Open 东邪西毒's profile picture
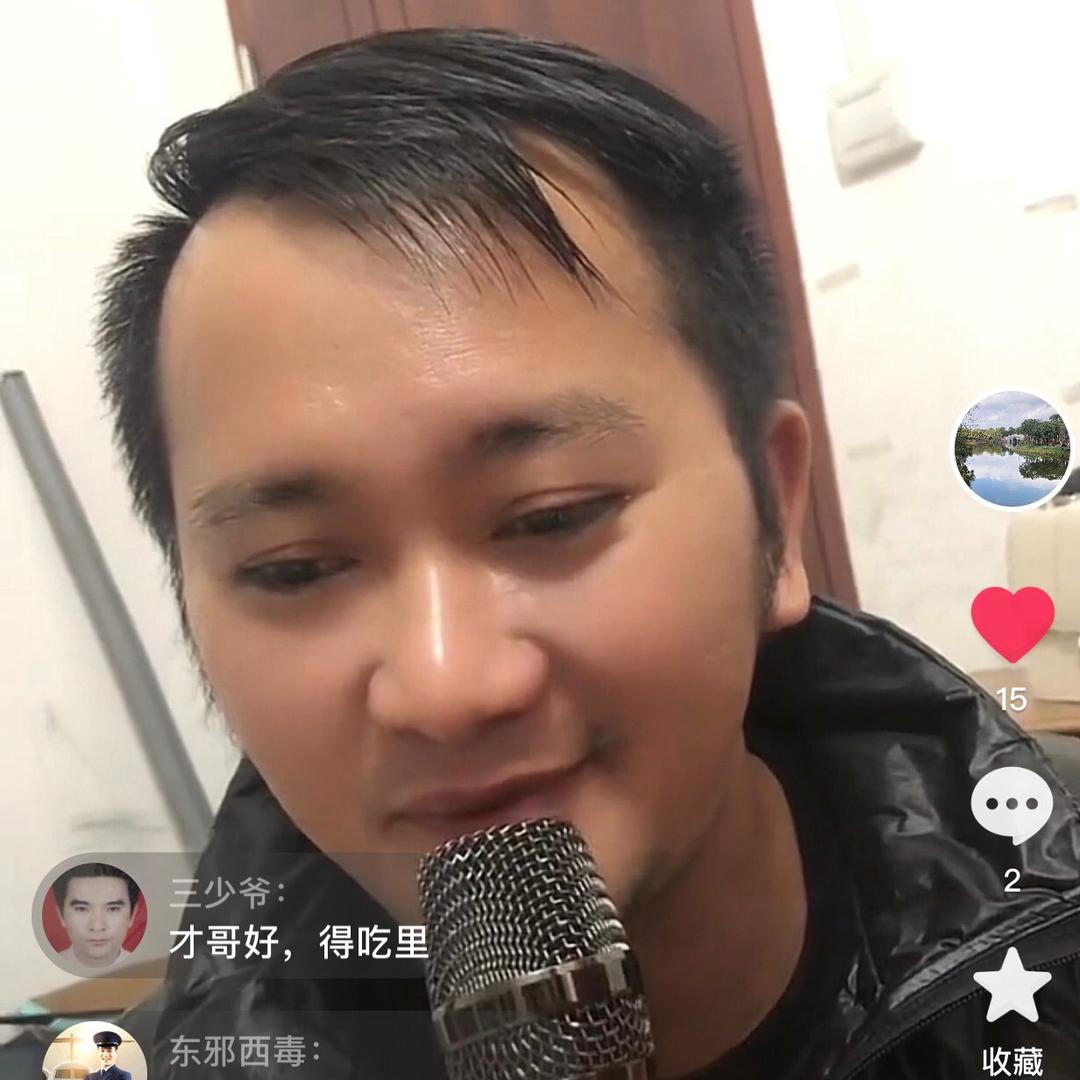This screenshot has width=1080, height=1080. (x=95, y=1055)
